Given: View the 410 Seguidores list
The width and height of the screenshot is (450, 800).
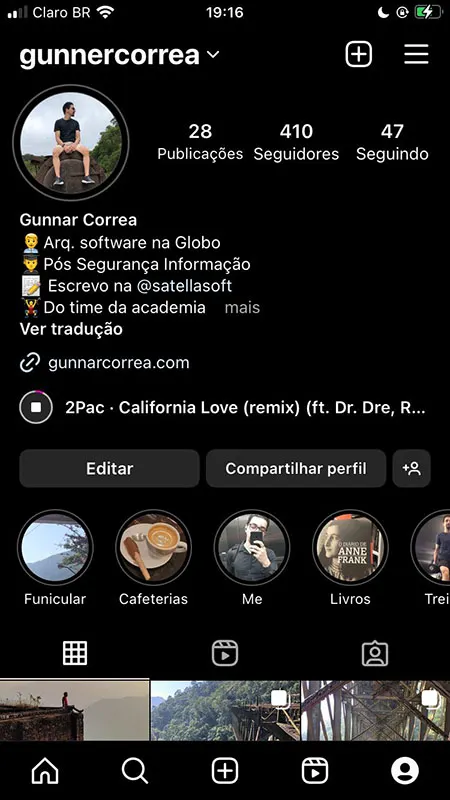Looking at the screenshot, I should (296, 142).
